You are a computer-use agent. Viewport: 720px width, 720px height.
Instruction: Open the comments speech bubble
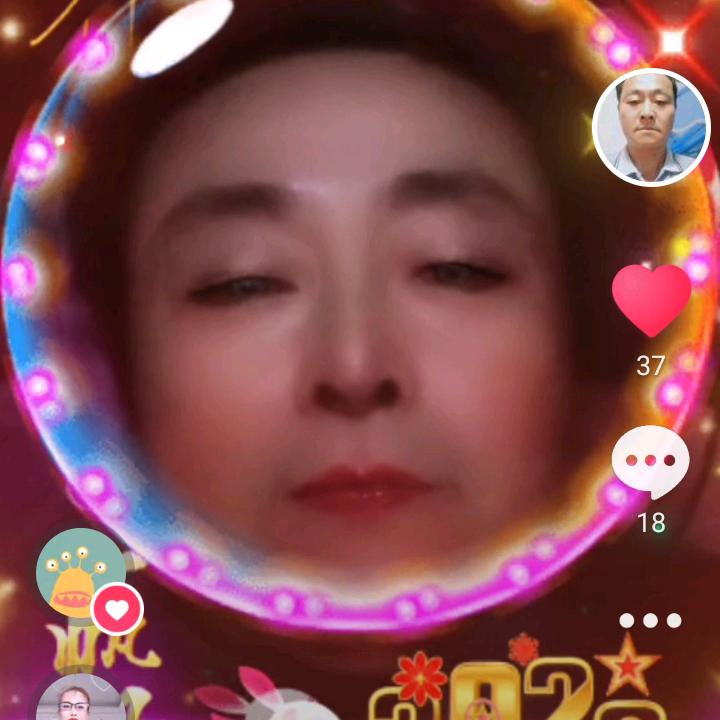(651, 463)
